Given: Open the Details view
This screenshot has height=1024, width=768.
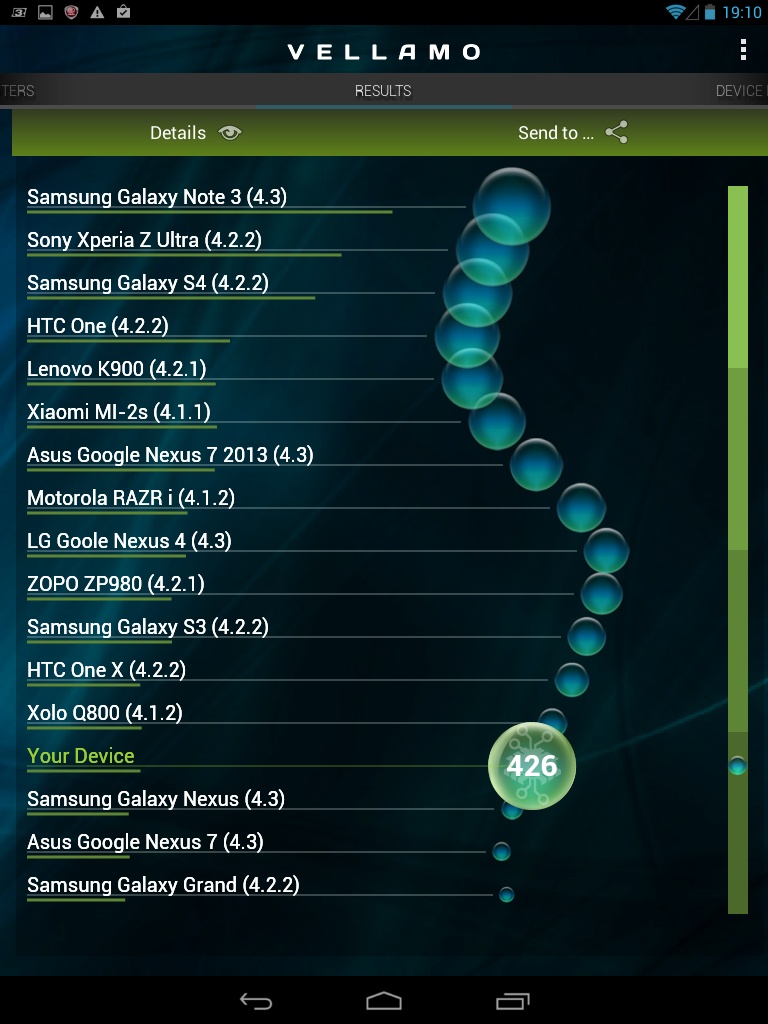Looking at the screenshot, I should 196,133.
